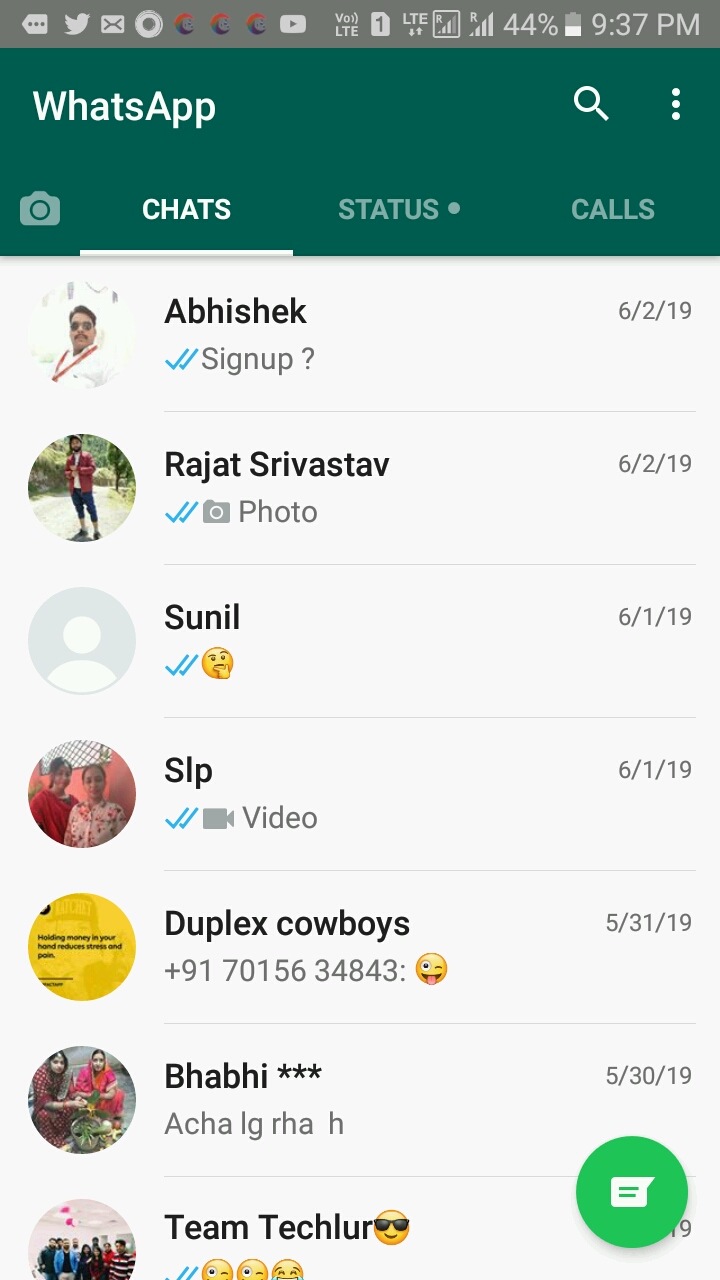Switch to the Status tab
This screenshot has width=720, height=1280.
[x=398, y=209]
